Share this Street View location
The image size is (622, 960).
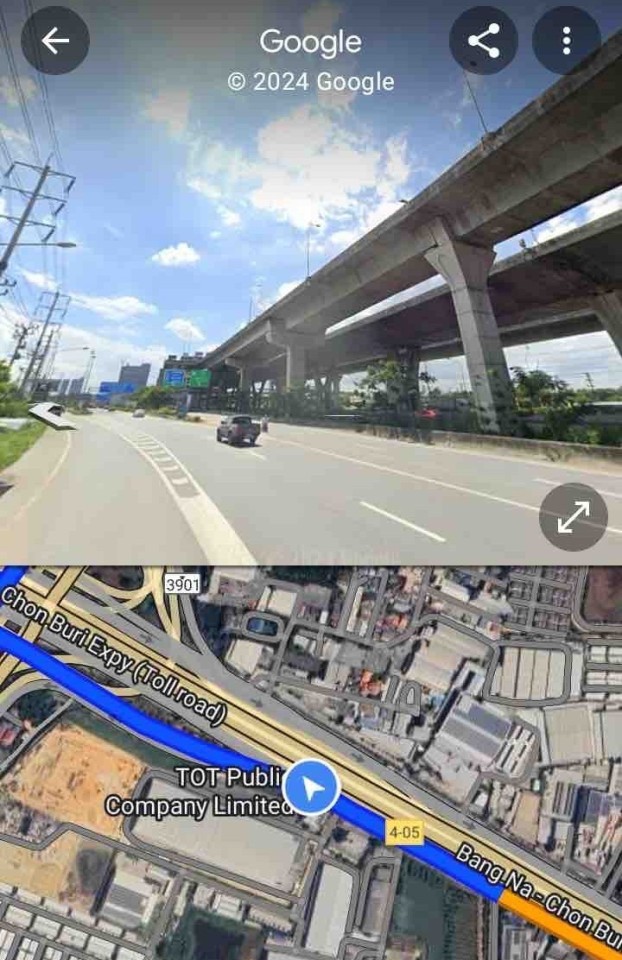click(483, 41)
